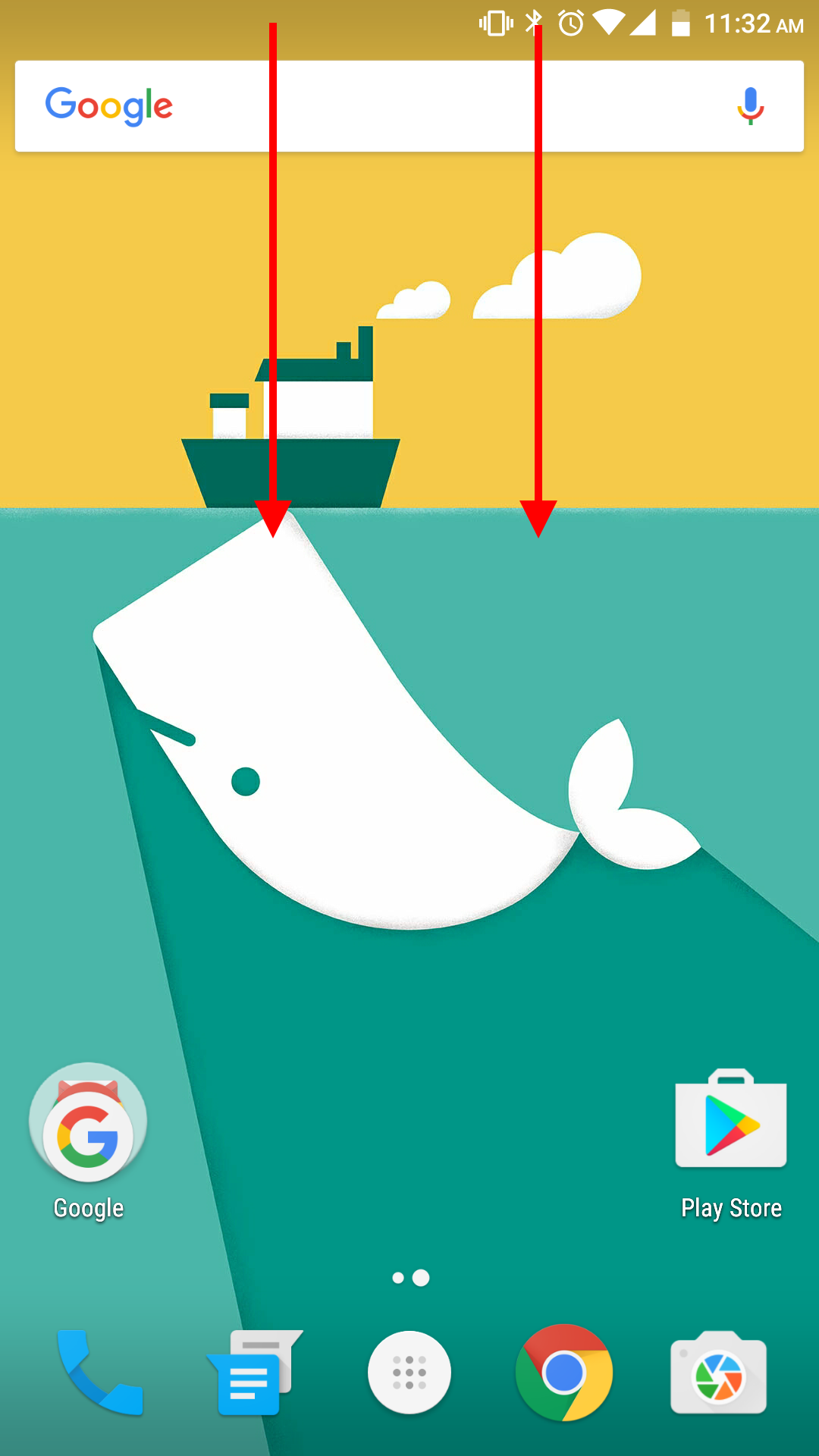Open the Phone dialer app
This screenshot has width=819, height=1456.
point(99,1373)
